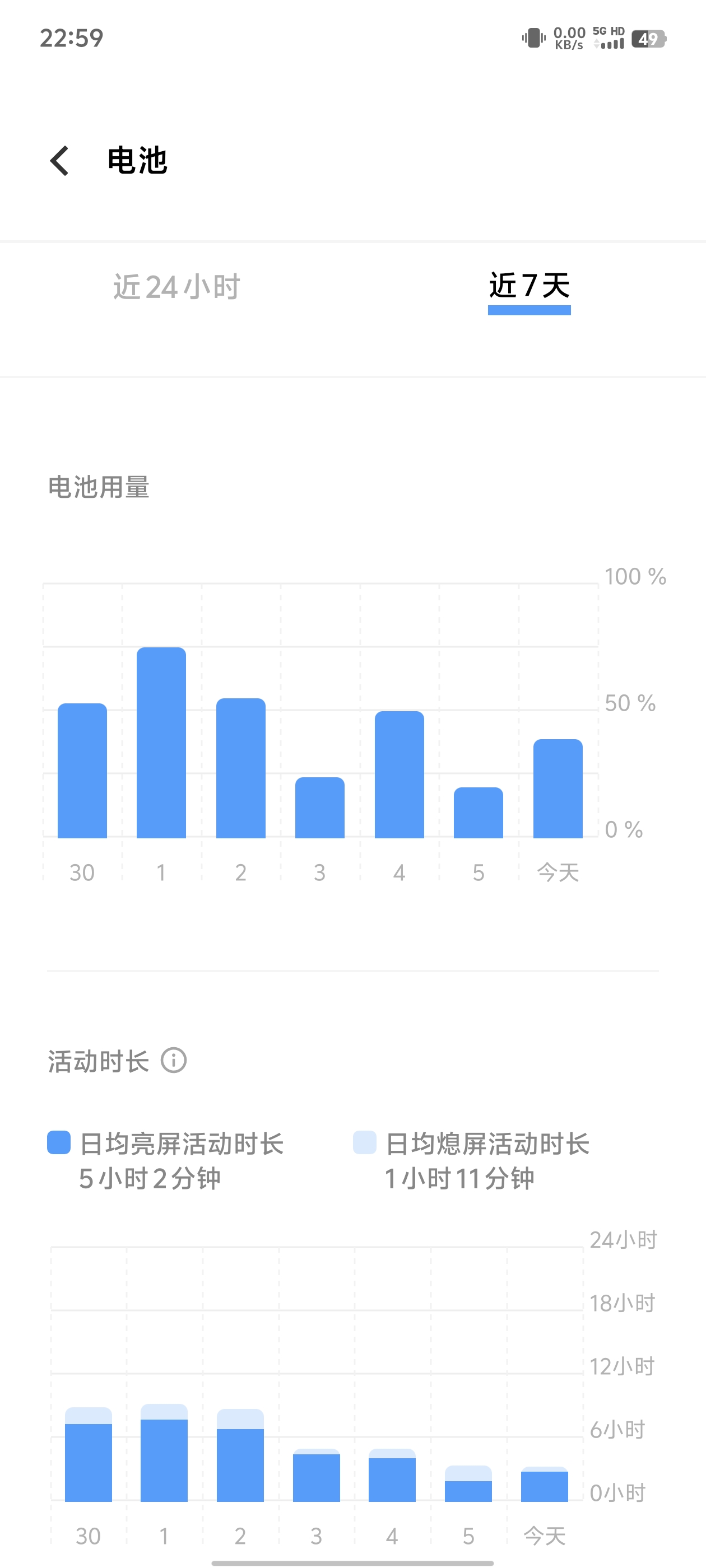Viewport: 706px width, 1568px height.
Task: Select the 近7天 tab
Action: pyautogui.click(x=529, y=286)
